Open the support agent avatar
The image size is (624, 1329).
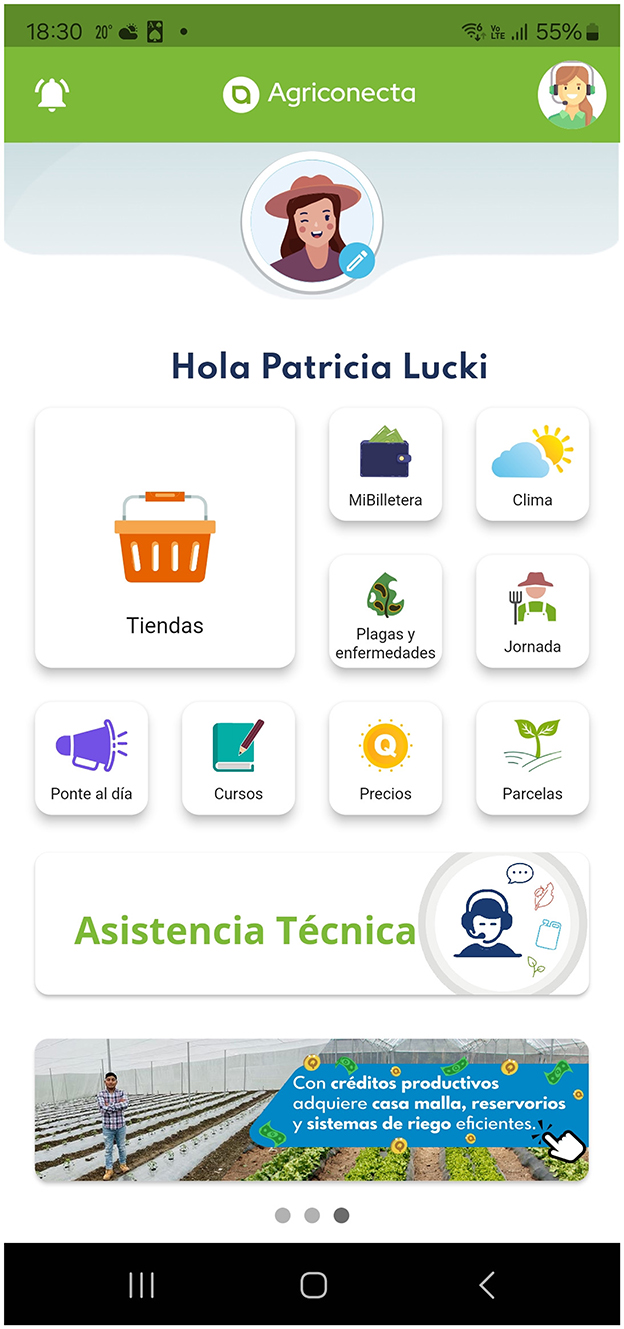click(572, 96)
